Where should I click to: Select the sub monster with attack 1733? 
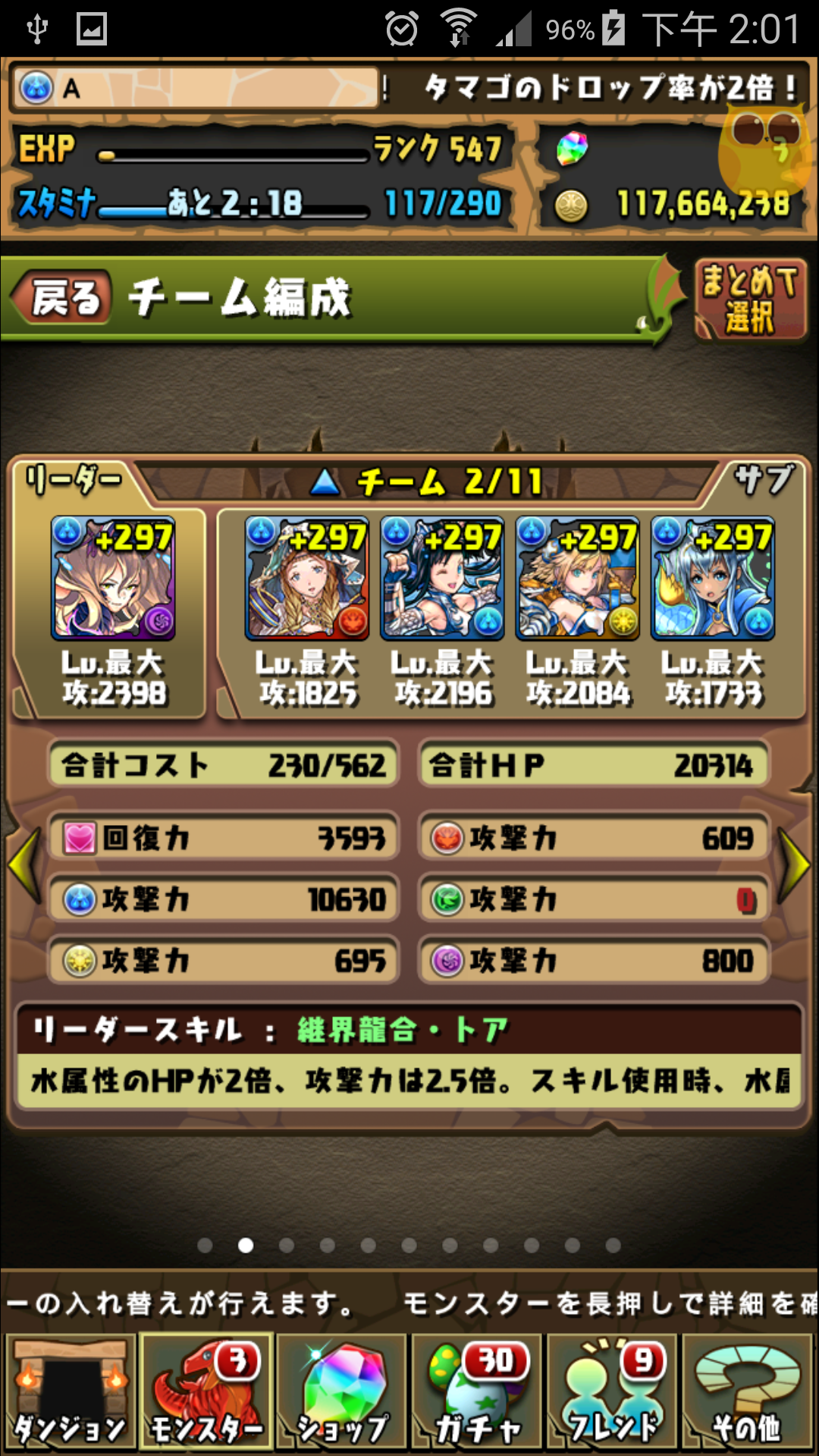click(x=713, y=578)
